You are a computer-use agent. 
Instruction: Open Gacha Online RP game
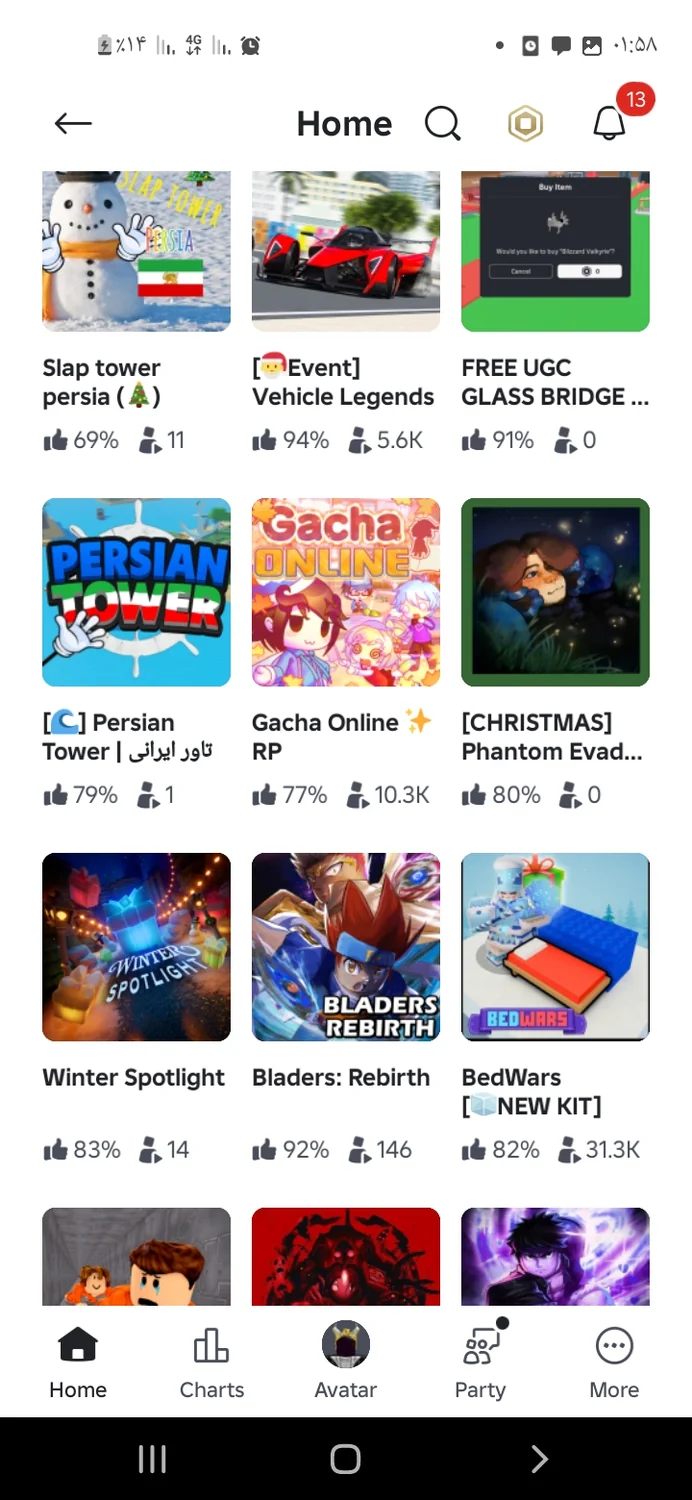(345, 592)
